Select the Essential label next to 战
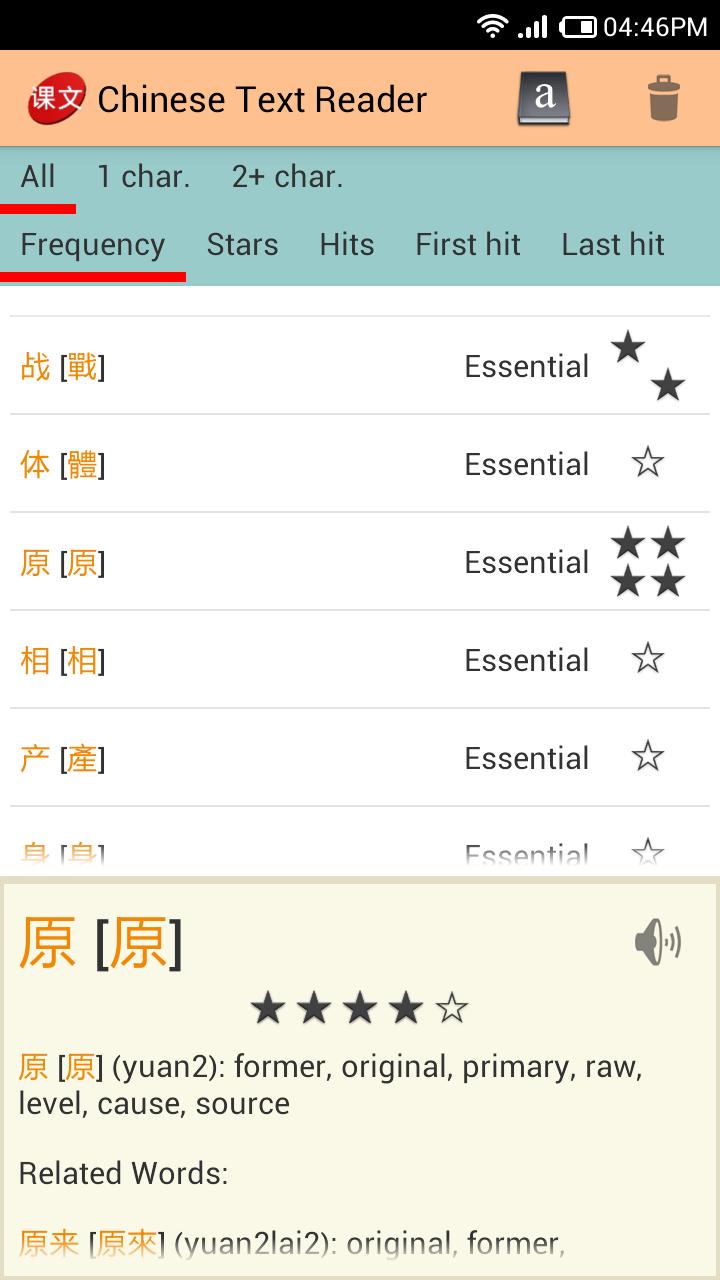 tap(526, 366)
